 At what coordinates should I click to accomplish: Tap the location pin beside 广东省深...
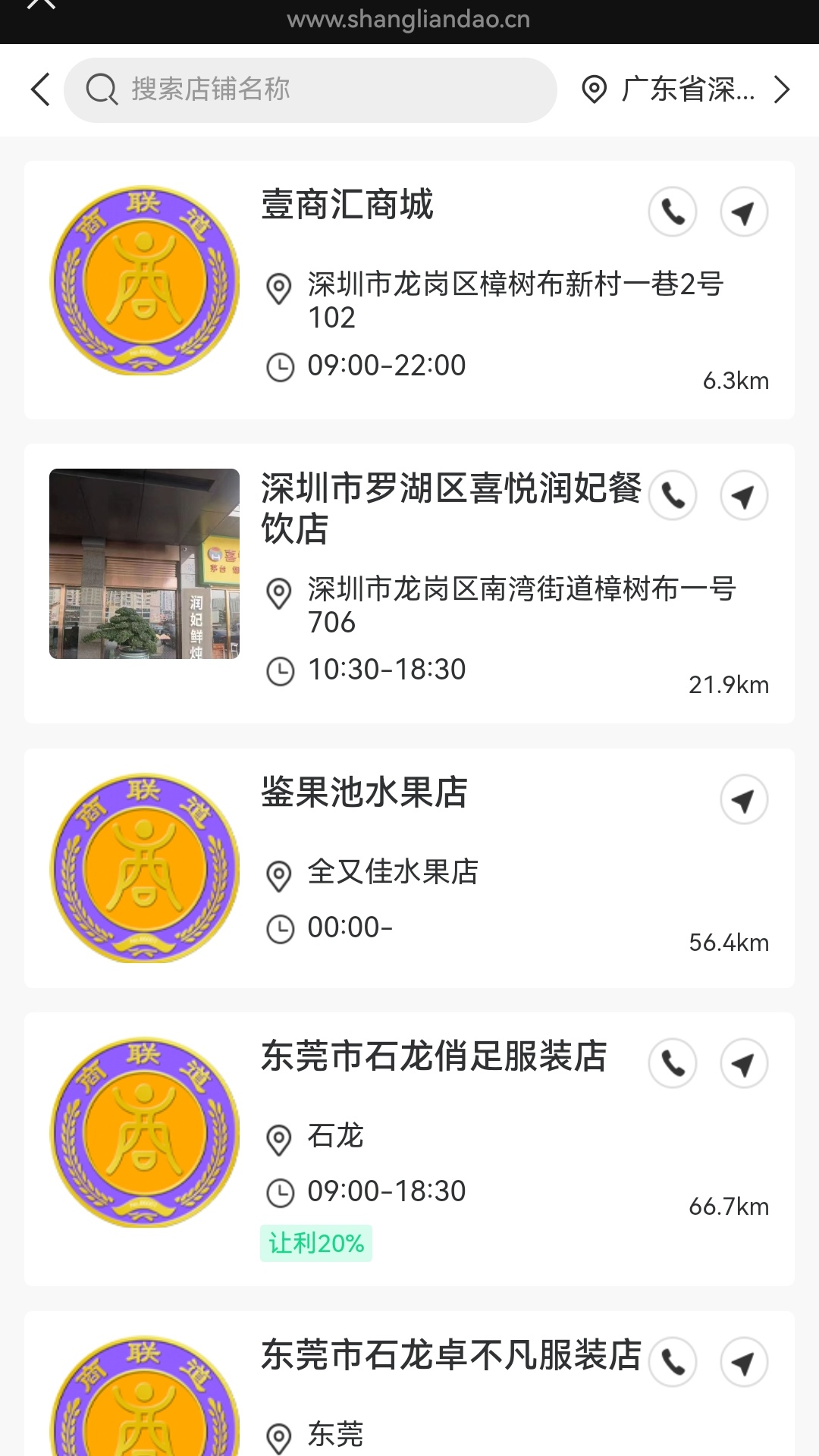click(x=595, y=89)
